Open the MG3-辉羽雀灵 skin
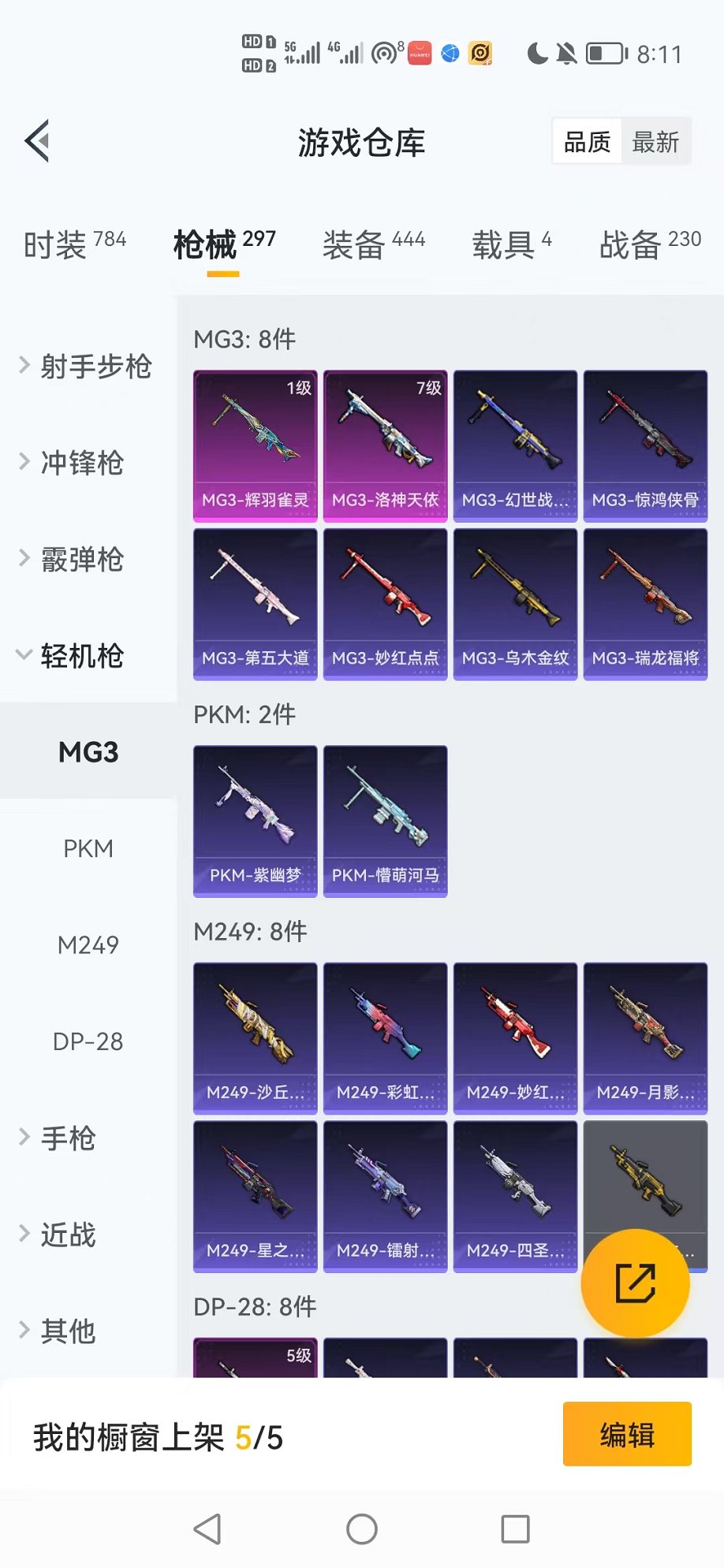The height and width of the screenshot is (1568, 724). [x=255, y=445]
